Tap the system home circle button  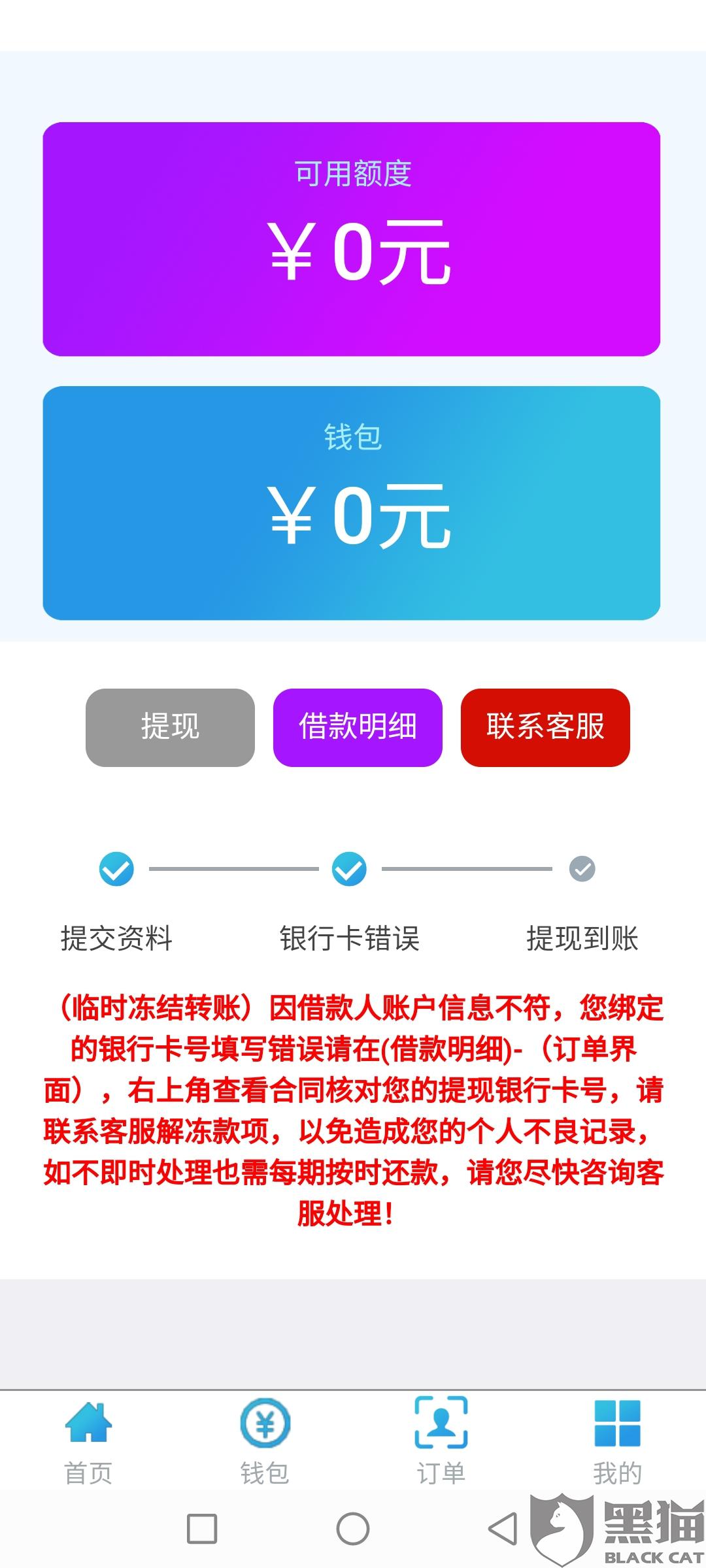(x=353, y=1529)
